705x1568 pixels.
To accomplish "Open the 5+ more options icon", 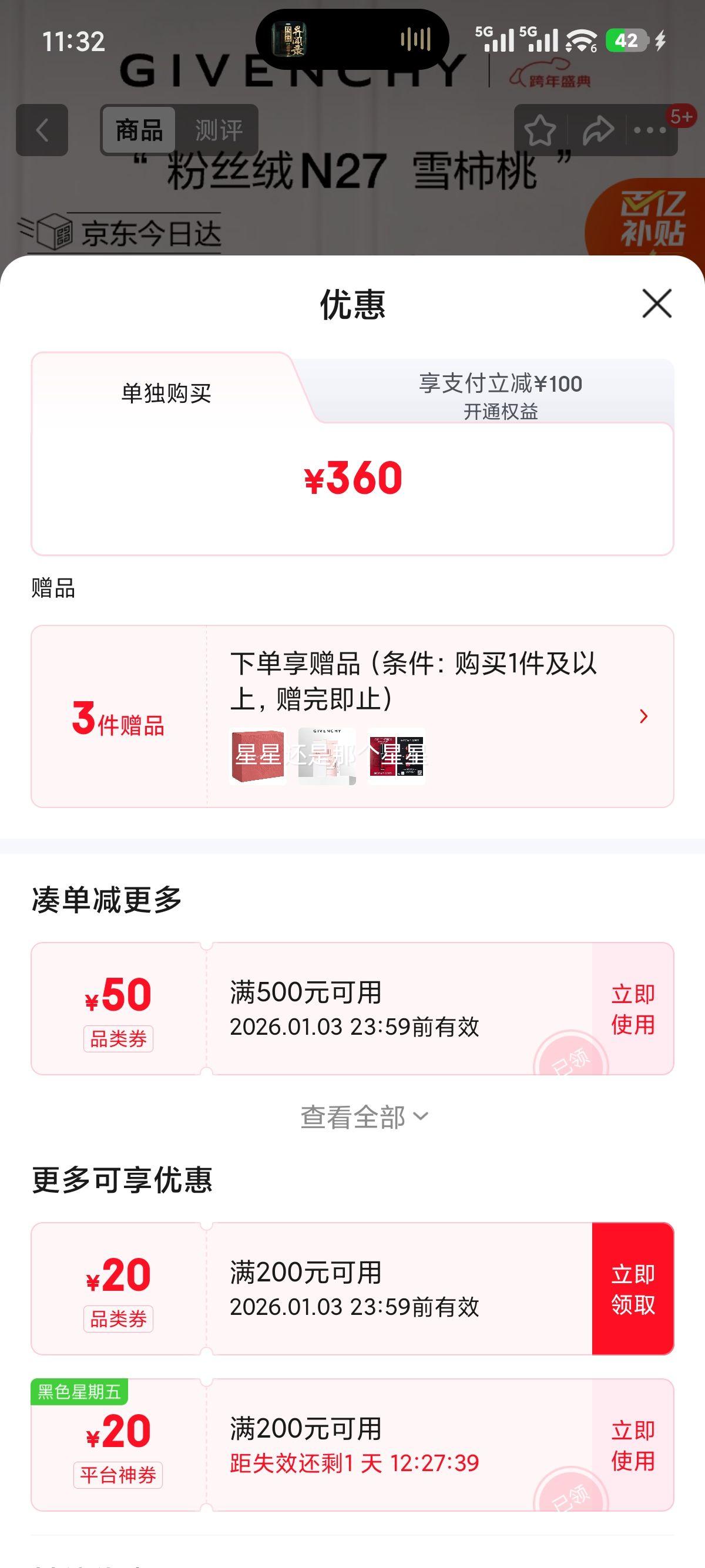I will coord(648,130).
